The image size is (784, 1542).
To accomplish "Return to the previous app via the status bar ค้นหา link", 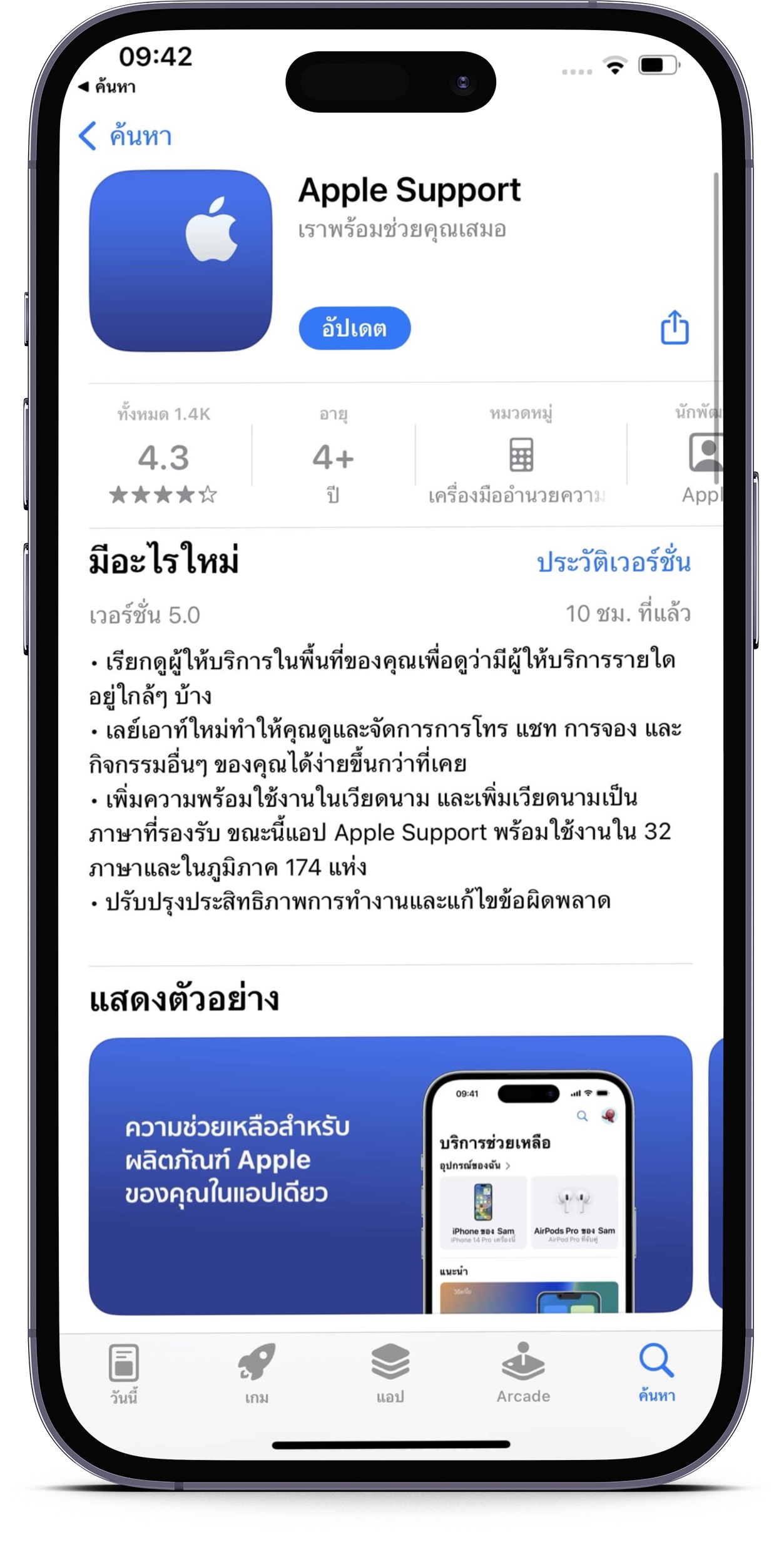I will (108, 87).
